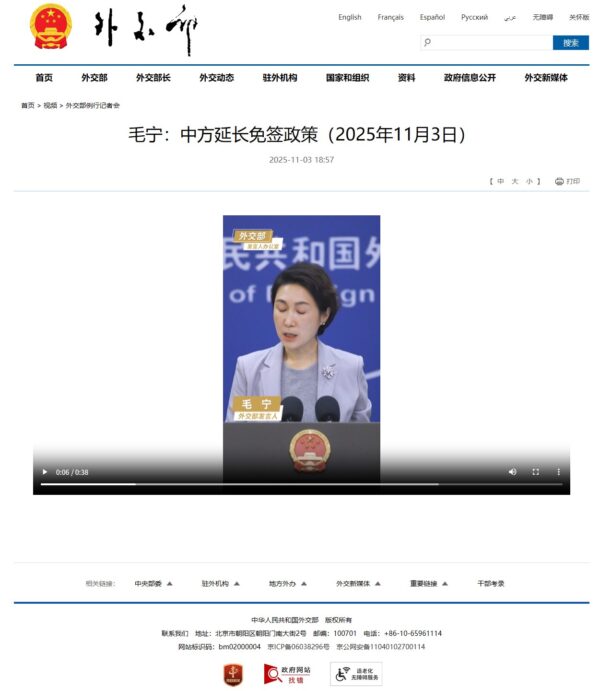The height and width of the screenshot is (691, 600).
Task: Switch site language to Français
Action: (391, 17)
